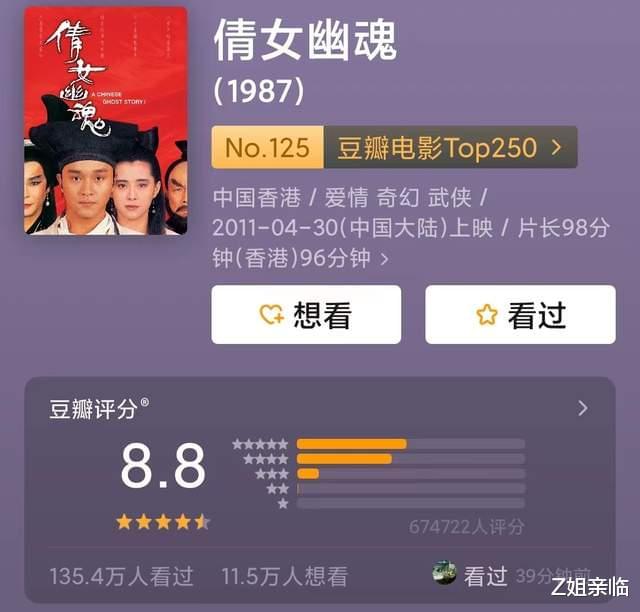Expand the movie details info line
Viewport: 640px width, 612px height.
point(385,259)
